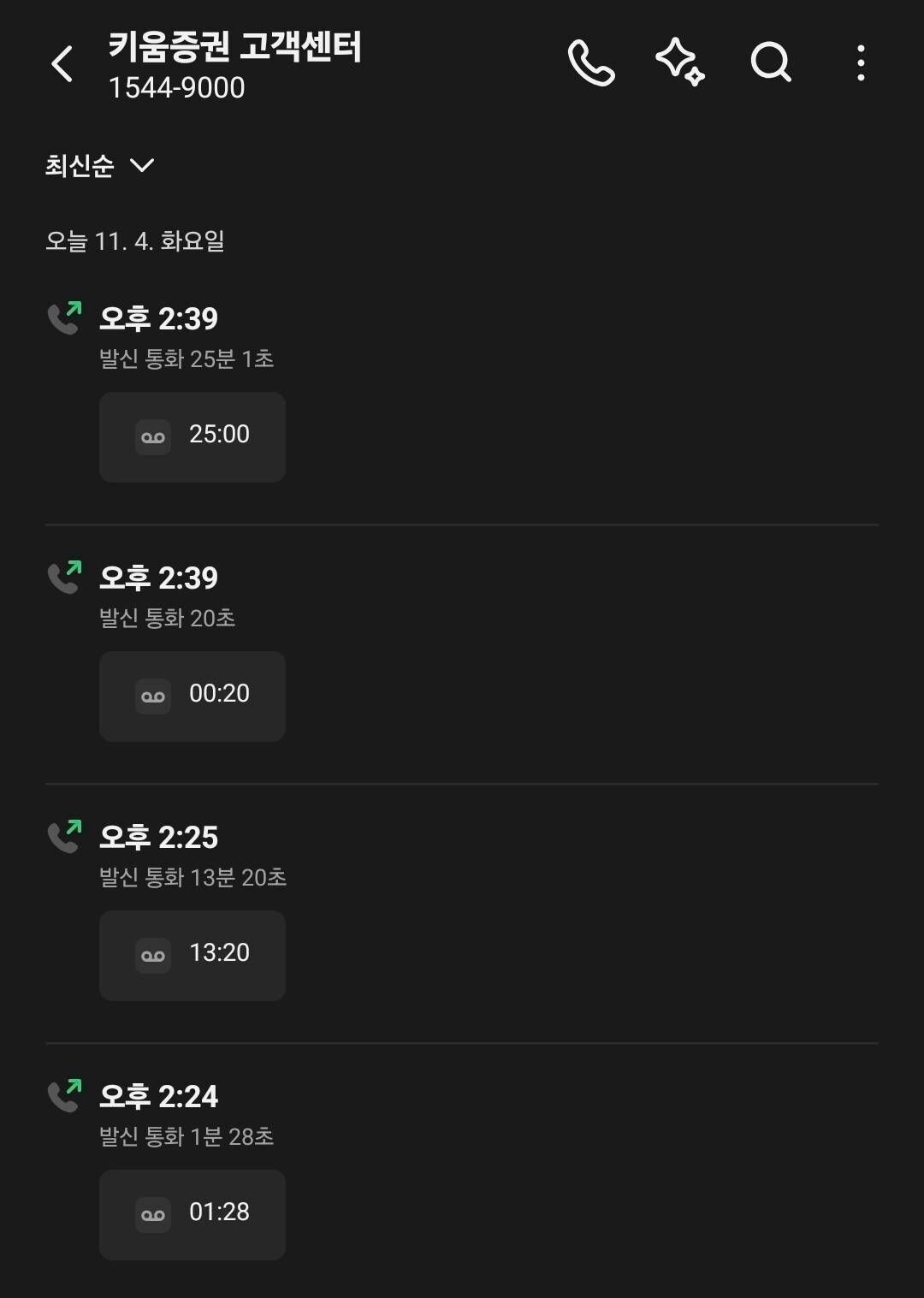The image size is (924, 1298).
Task: Tap the cassette icon inside the 00:20 chip
Action: (x=152, y=696)
